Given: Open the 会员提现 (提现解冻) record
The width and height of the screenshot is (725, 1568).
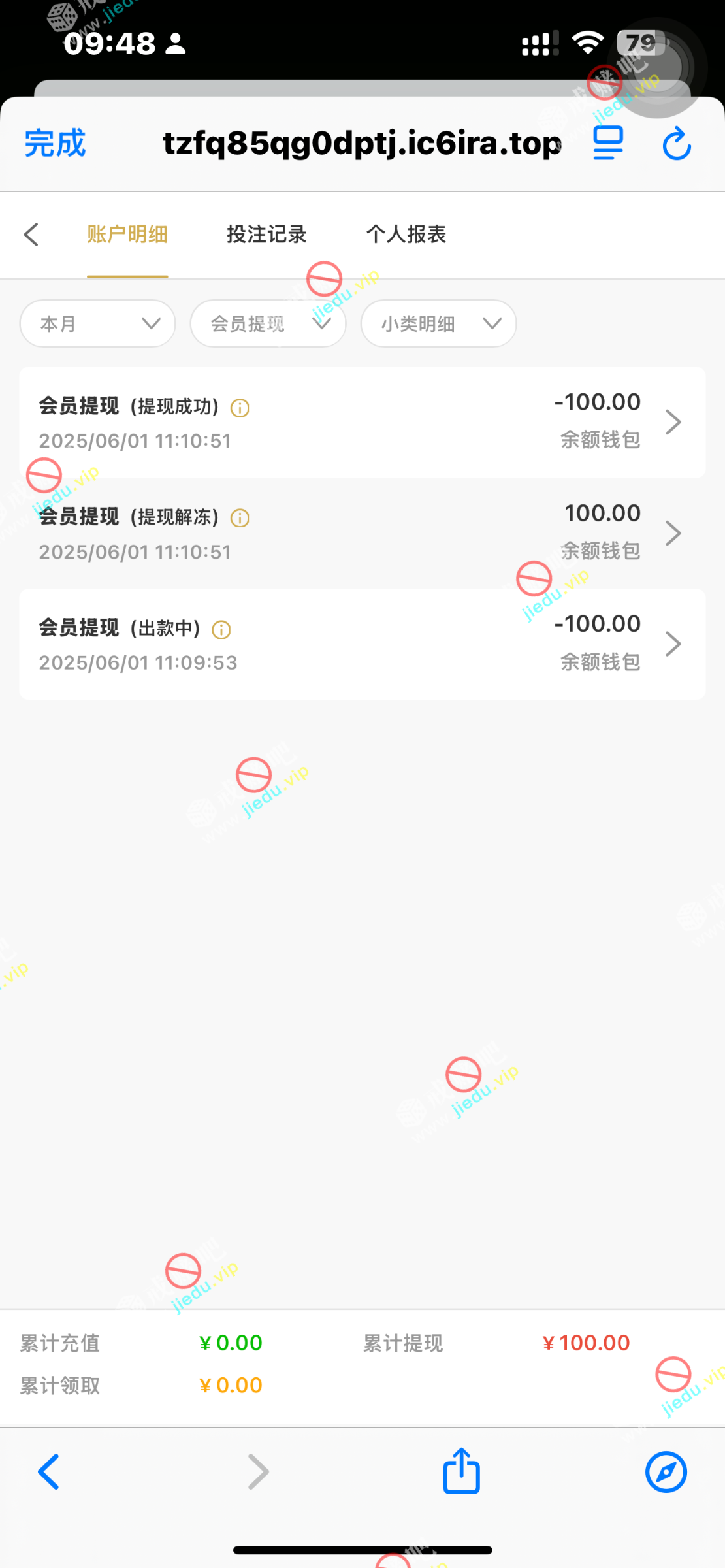Looking at the screenshot, I should 362,533.
